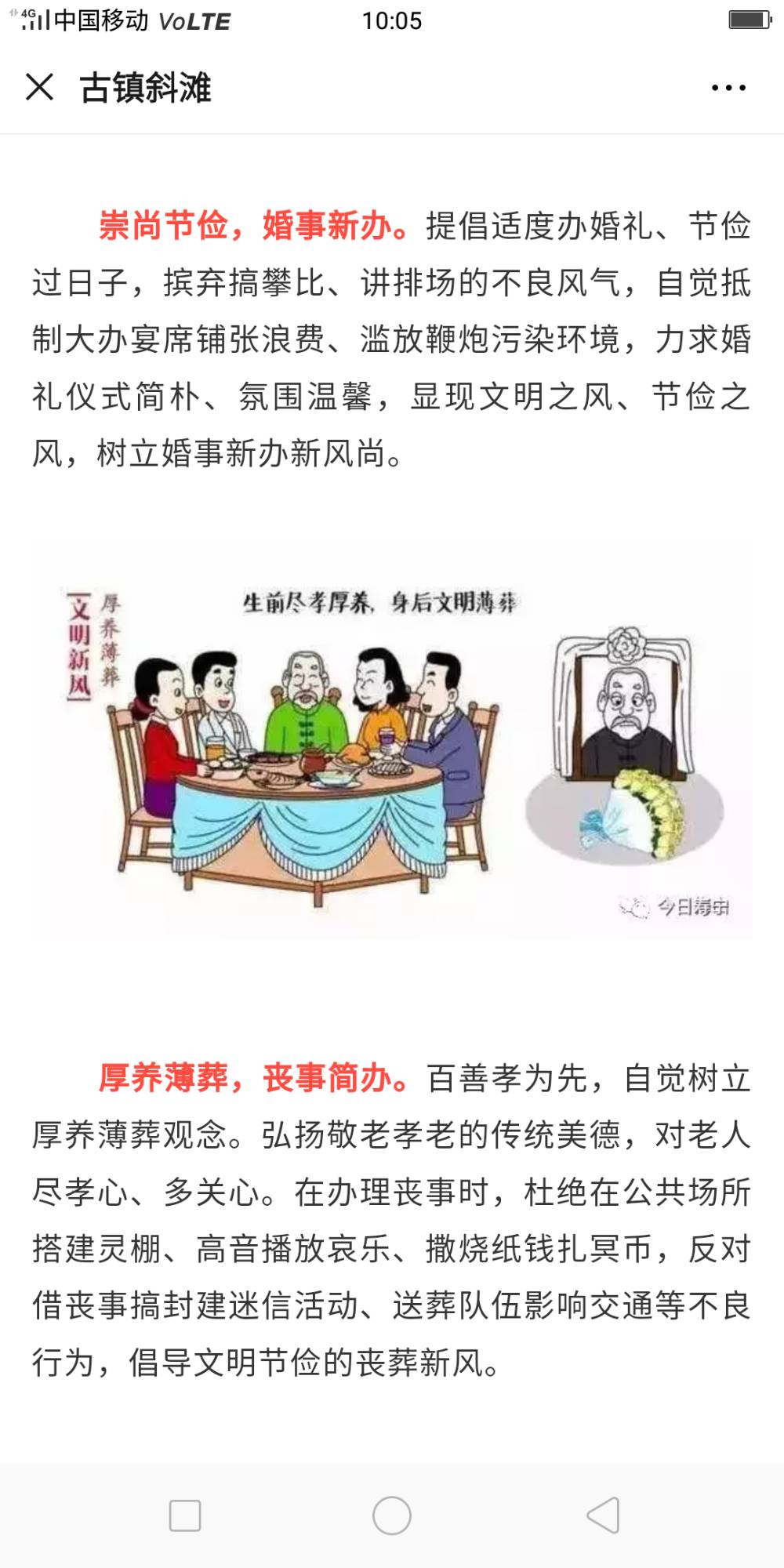This screenshot has width=784, height=1568.
Task: Open the three-dot overflow menu
Action: point(728,88)
